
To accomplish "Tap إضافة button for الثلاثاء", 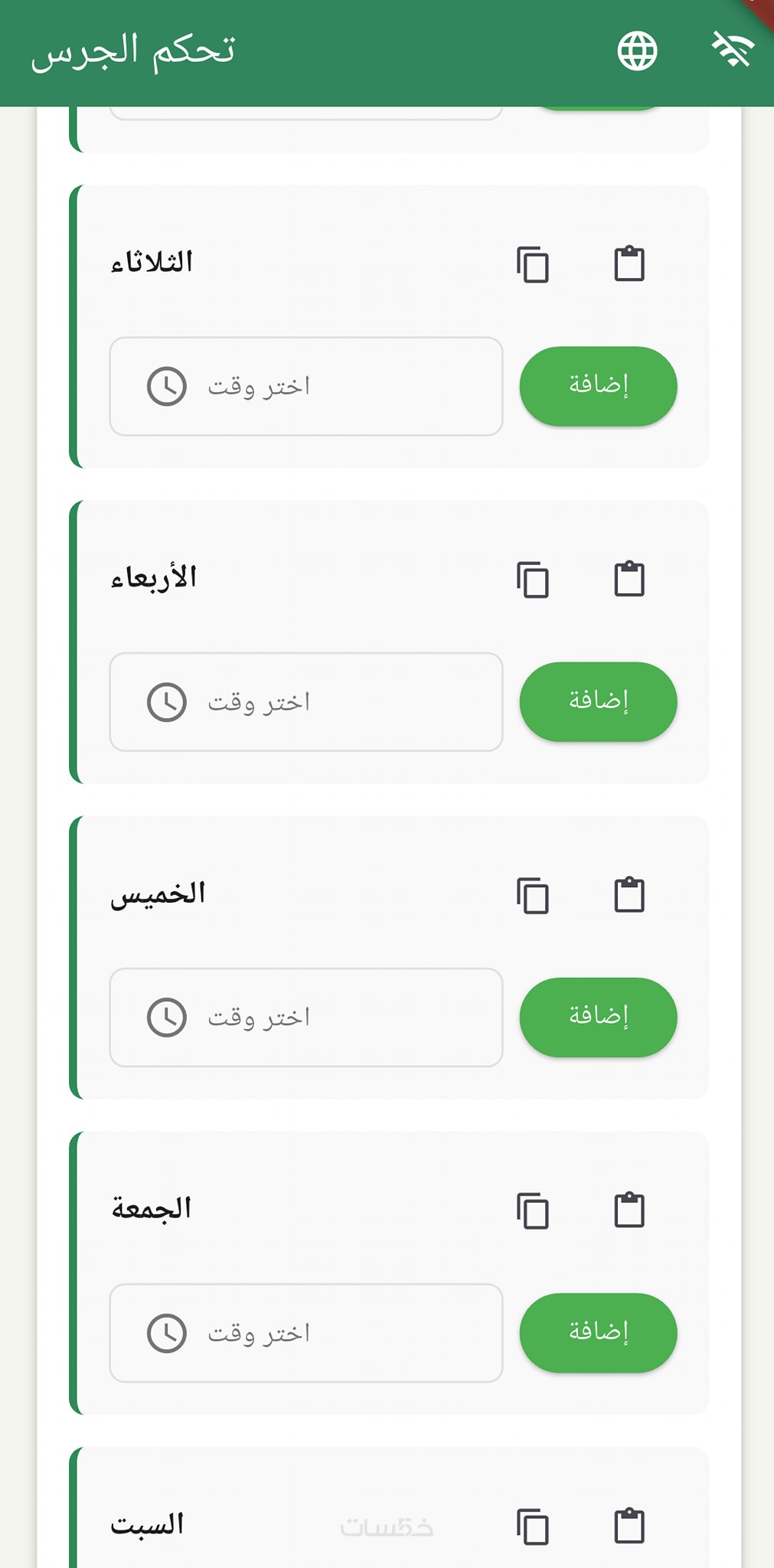I will [x=598, y=386].
